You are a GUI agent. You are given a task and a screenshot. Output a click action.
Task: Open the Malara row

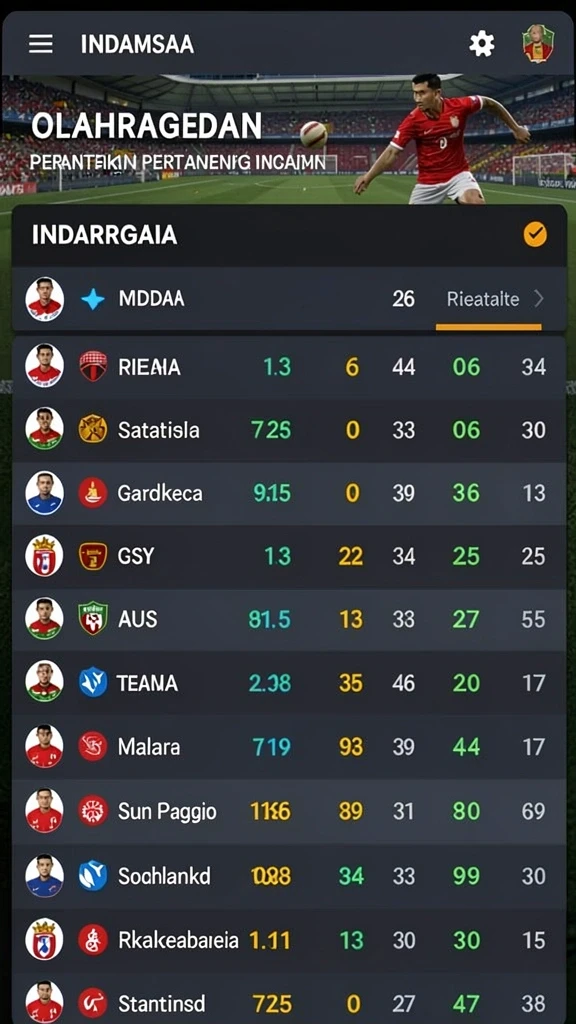(x=289, y=746)
